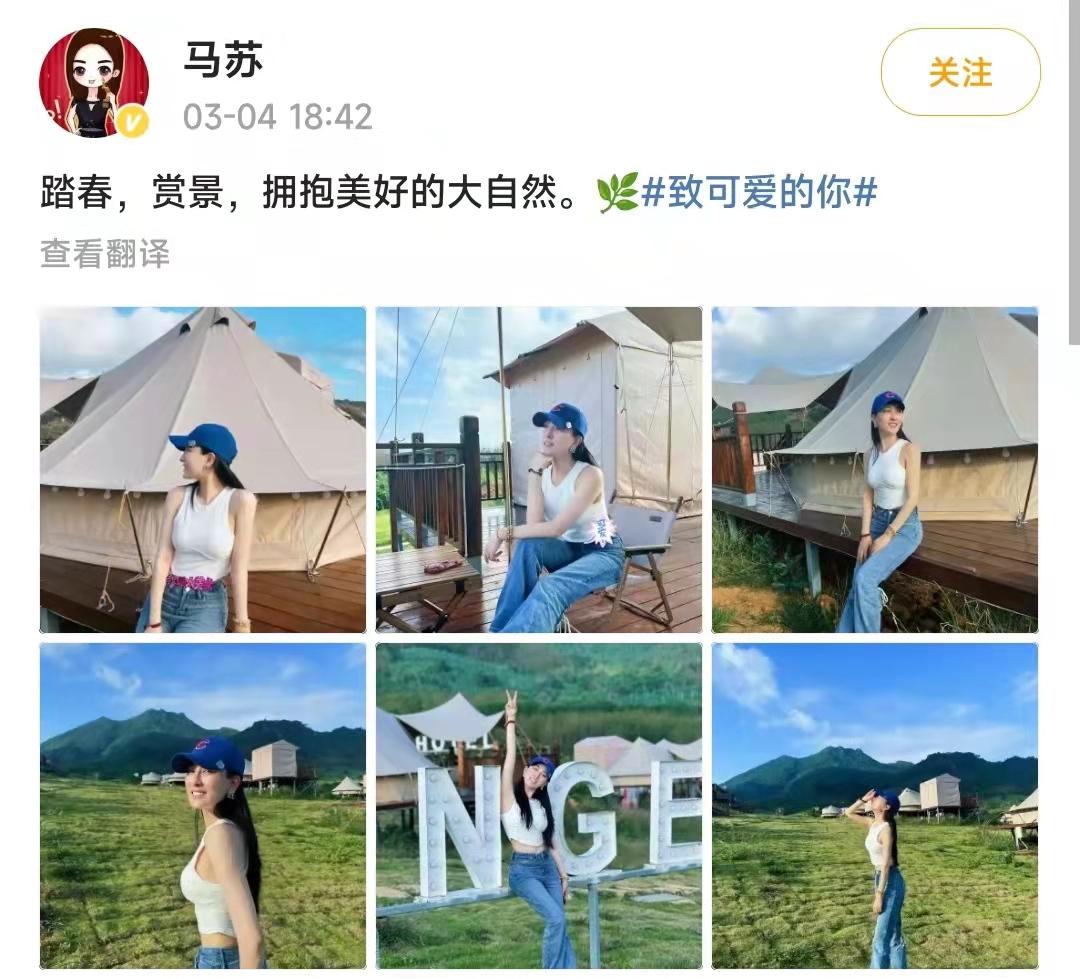1080x979 pixels.
Task: Tap the 关注 follow button
Action: pos(960,73)
